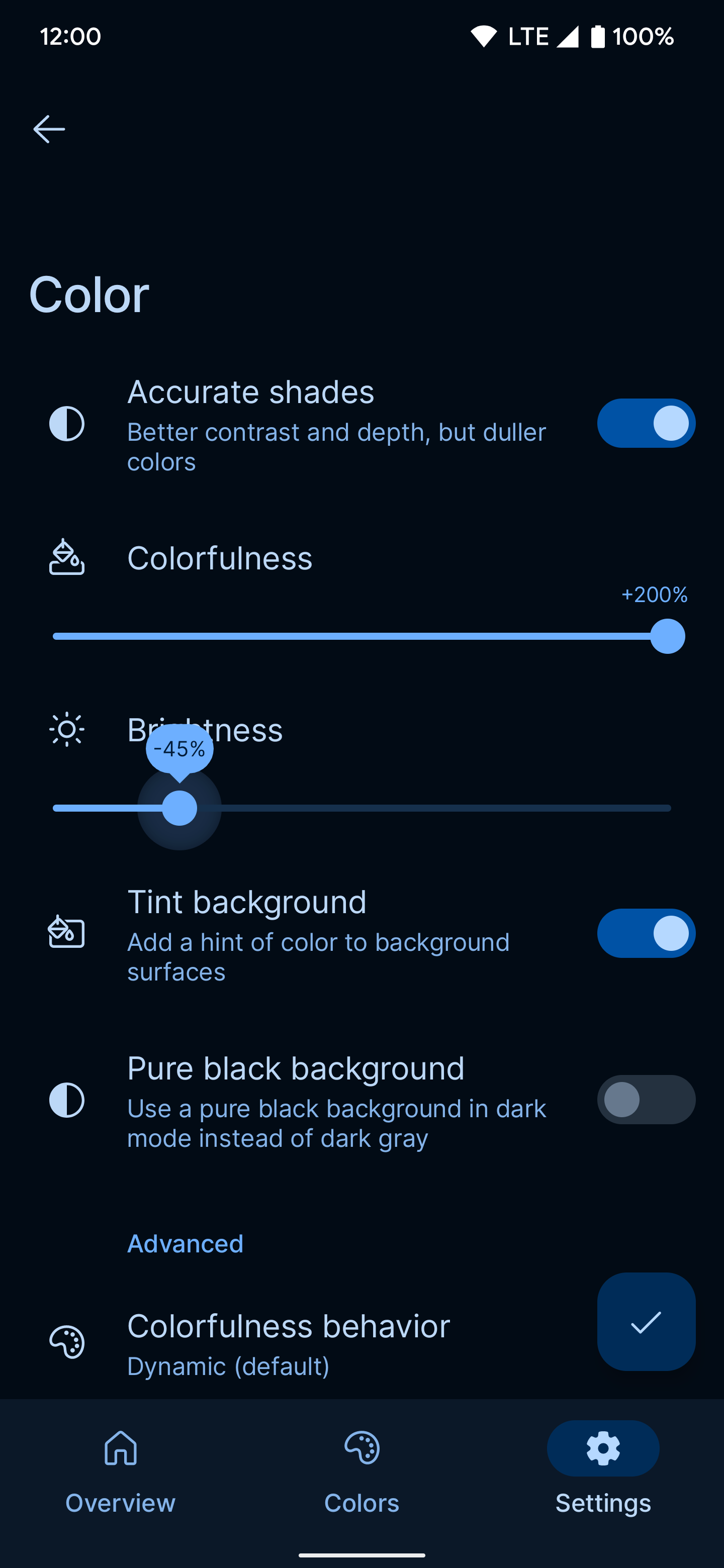
Task: Switch to the Overview tab
Action: [120, 1461]
